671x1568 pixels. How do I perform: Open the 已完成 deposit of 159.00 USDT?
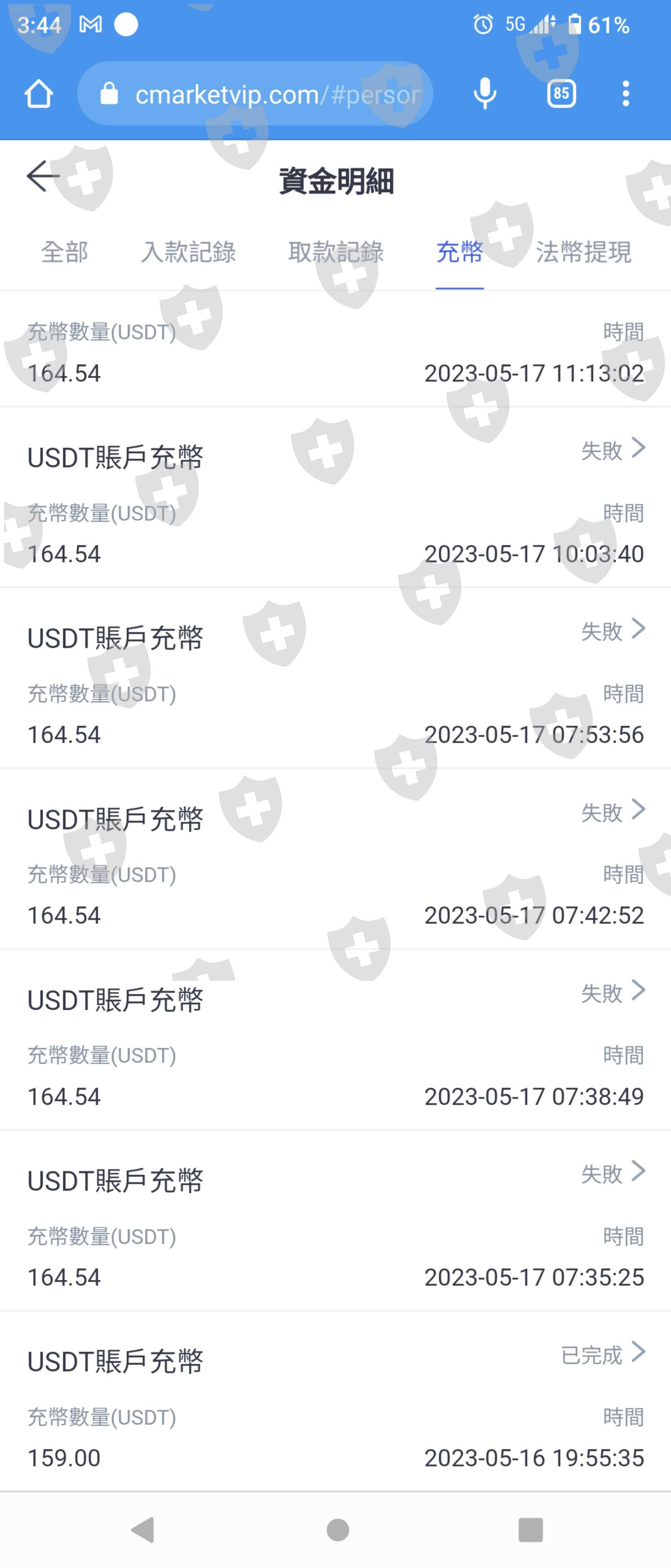[x=603, y=1354]
